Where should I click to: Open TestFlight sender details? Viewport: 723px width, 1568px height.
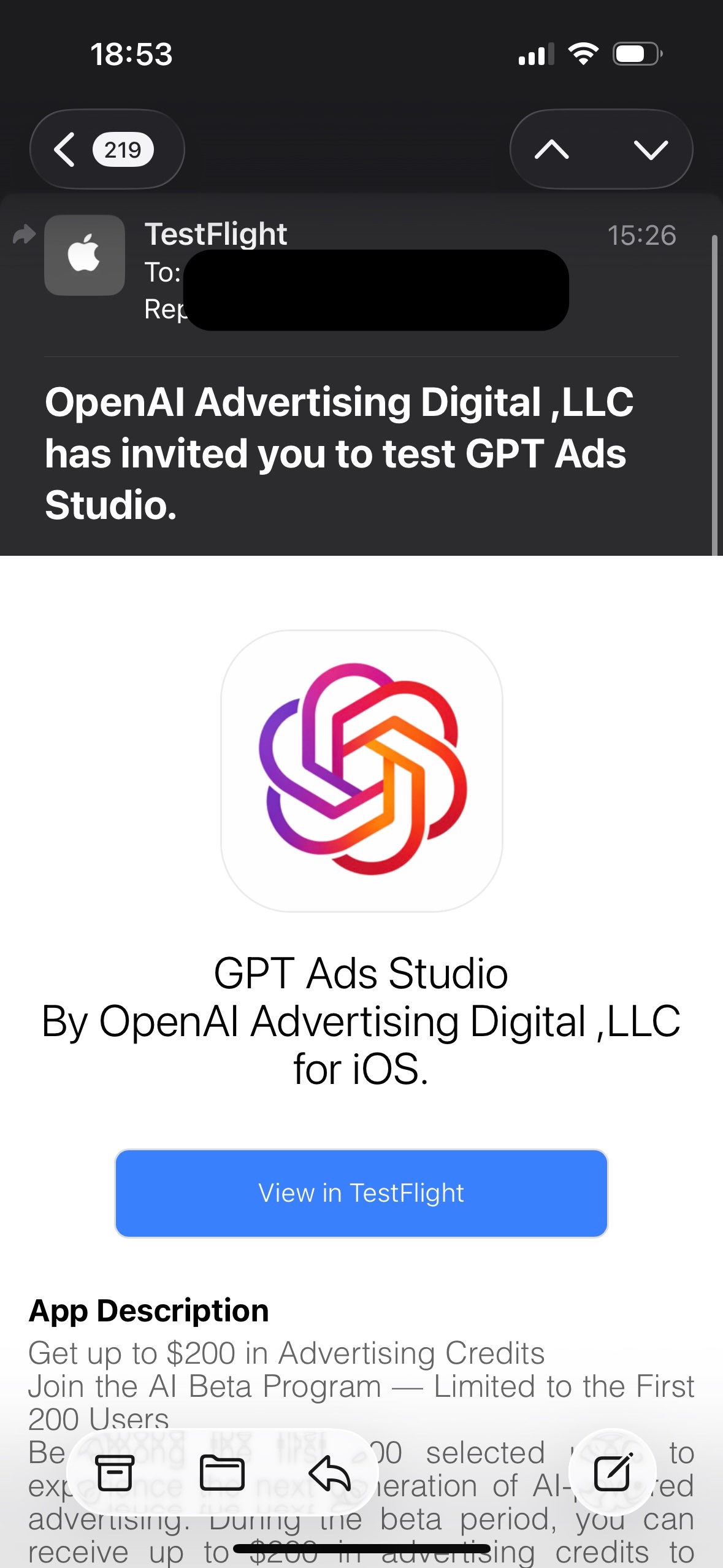[215, 234]
